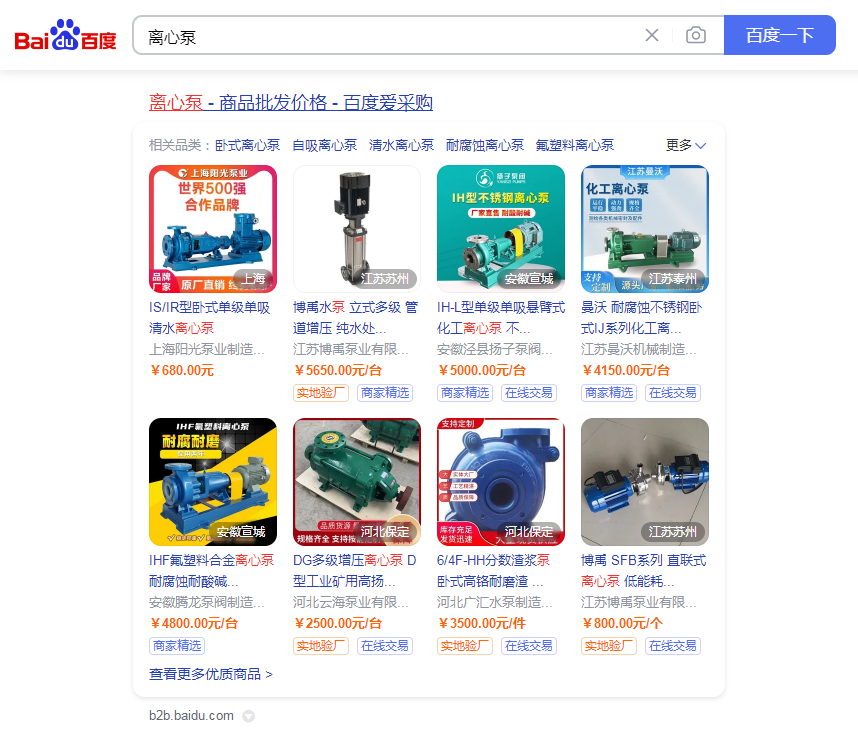The width and height of the screenshot is (858, 734).
Task: Open the 博禹水泵 立式多级 product card
Action: (356, 228)
